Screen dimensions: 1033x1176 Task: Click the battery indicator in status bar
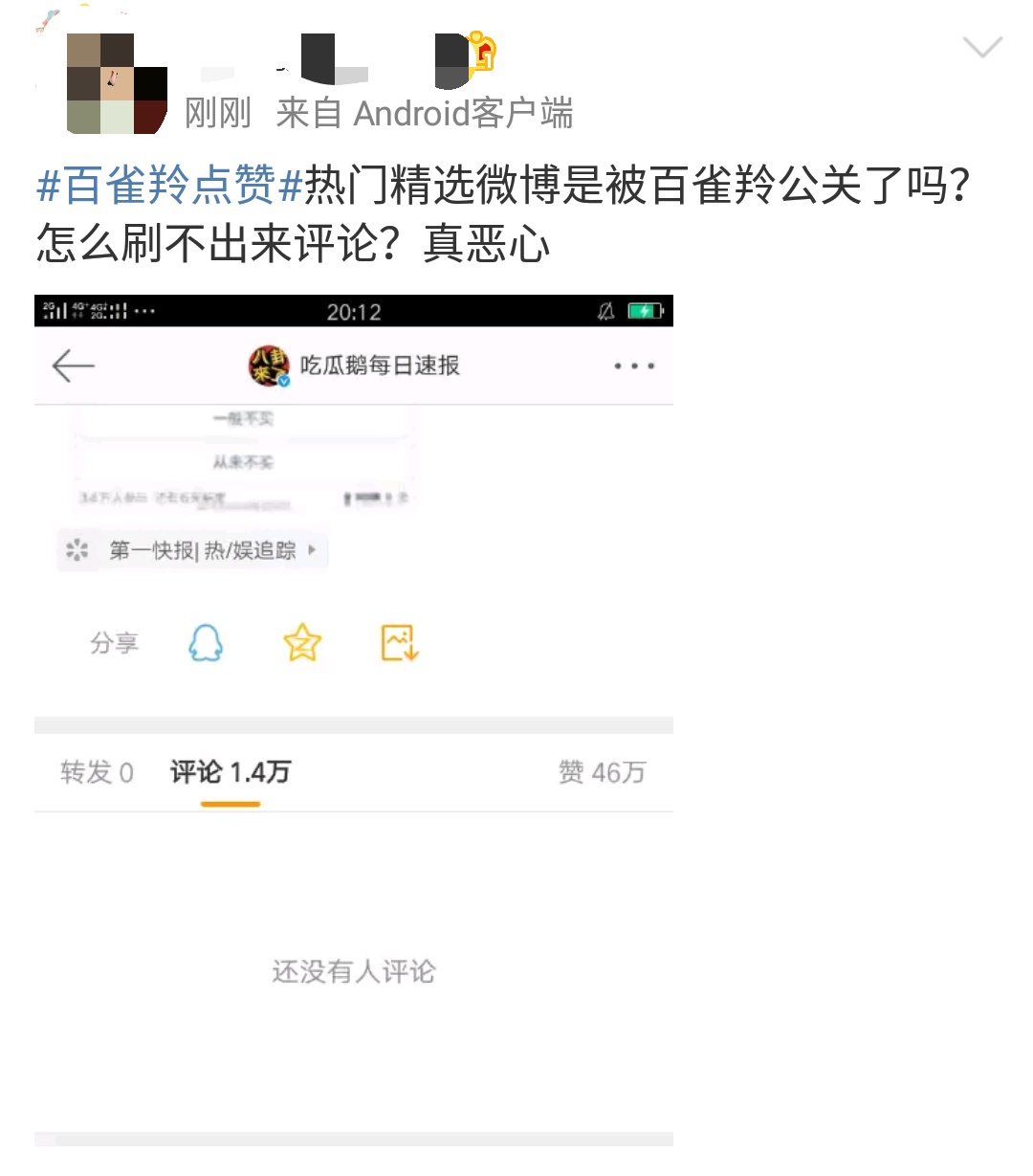[x=643, y=309]
